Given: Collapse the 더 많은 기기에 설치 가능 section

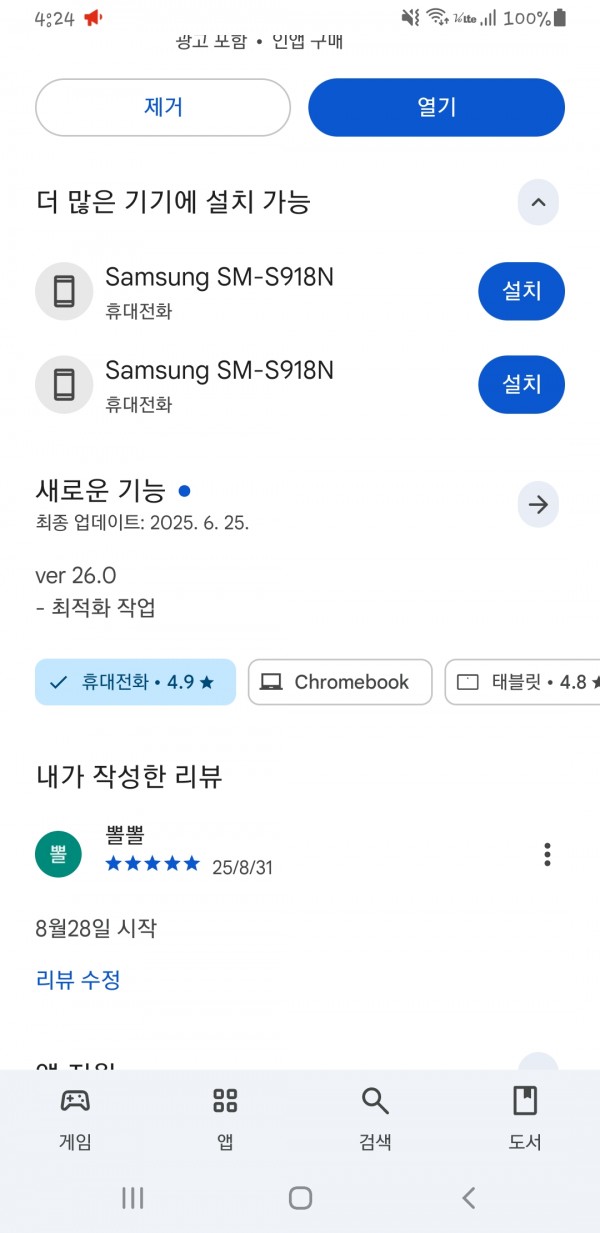Looking at the screenshot, I should coord(538,203).
